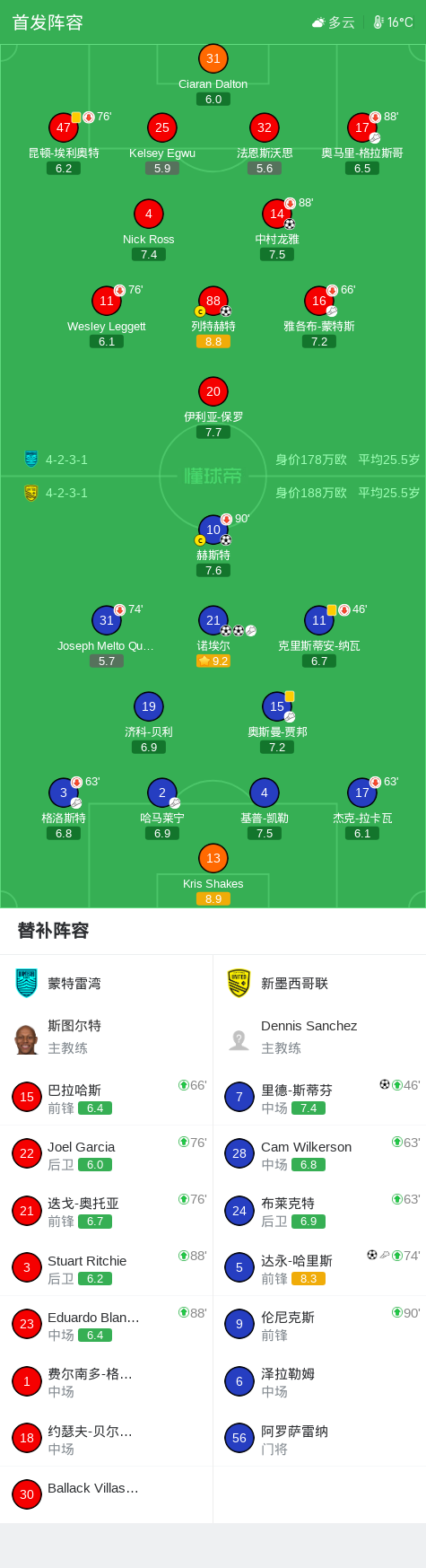Open 济科-贝利 number 19 details
426x1568 pixels.
(149, 723)
